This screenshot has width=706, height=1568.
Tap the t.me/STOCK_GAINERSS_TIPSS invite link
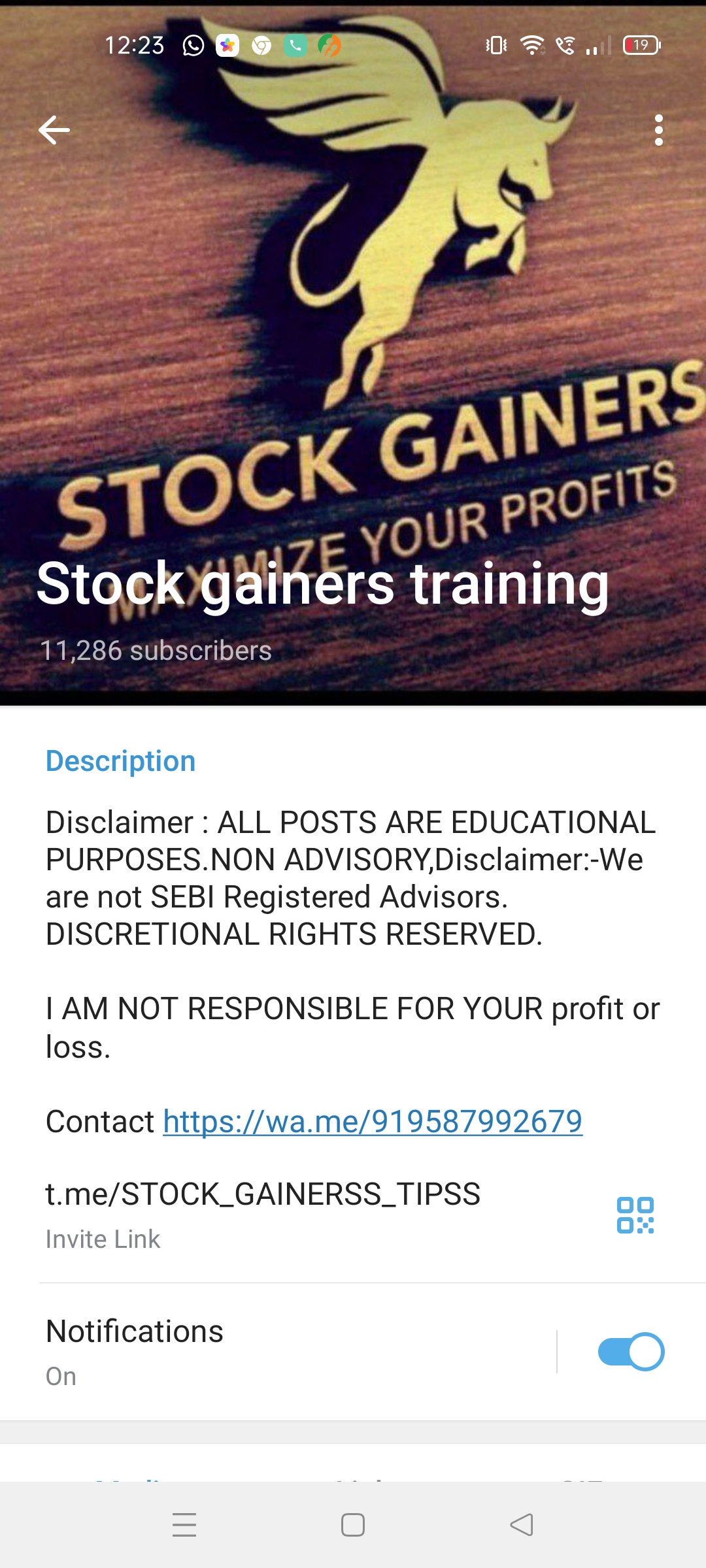coord(263,1194)
